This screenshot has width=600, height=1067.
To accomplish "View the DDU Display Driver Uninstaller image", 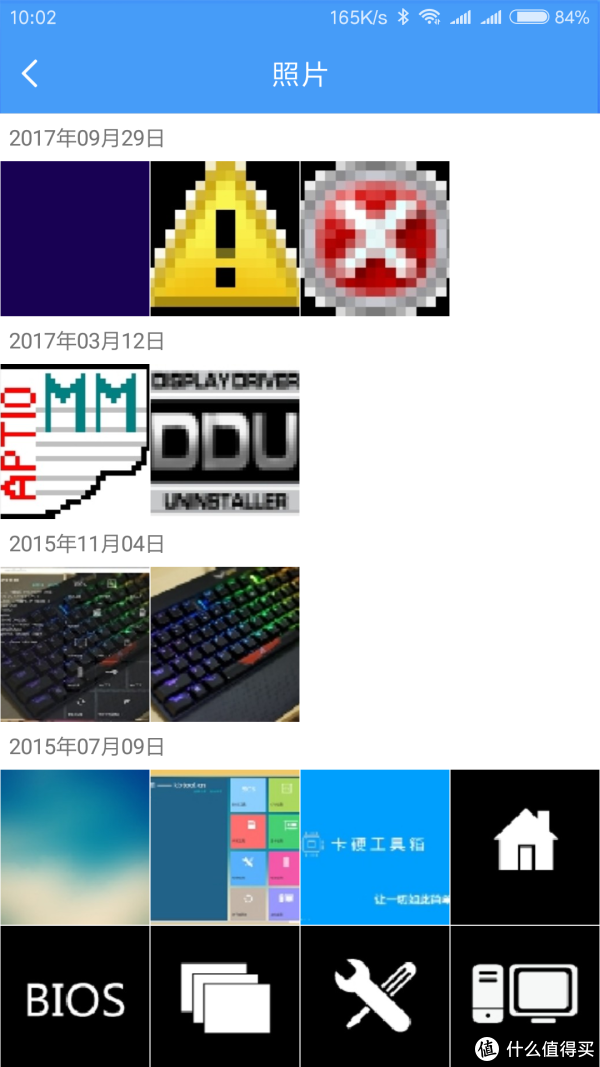I will click(x=225, y=441).
